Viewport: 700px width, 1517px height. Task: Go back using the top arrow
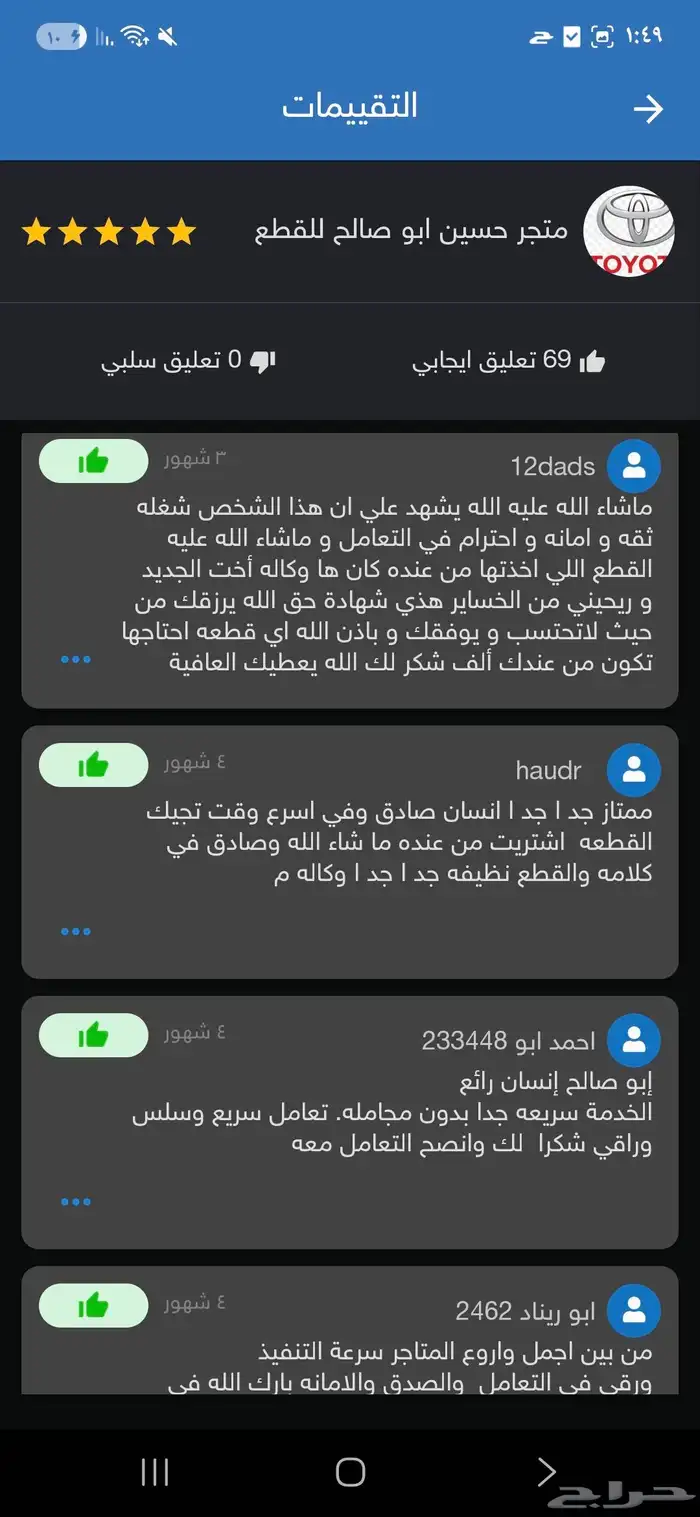[x=648, y=109]
